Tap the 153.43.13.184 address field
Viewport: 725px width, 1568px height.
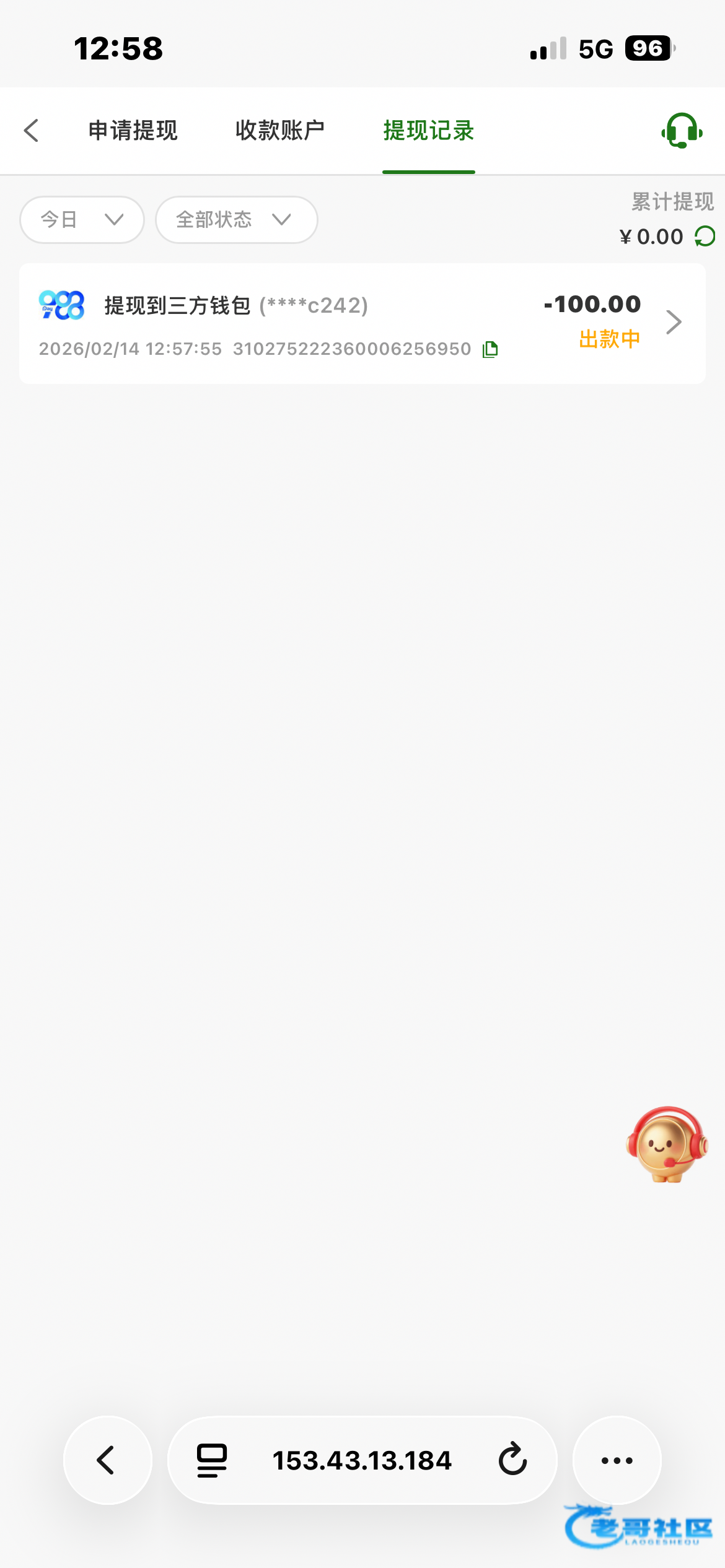[362, 1460]
